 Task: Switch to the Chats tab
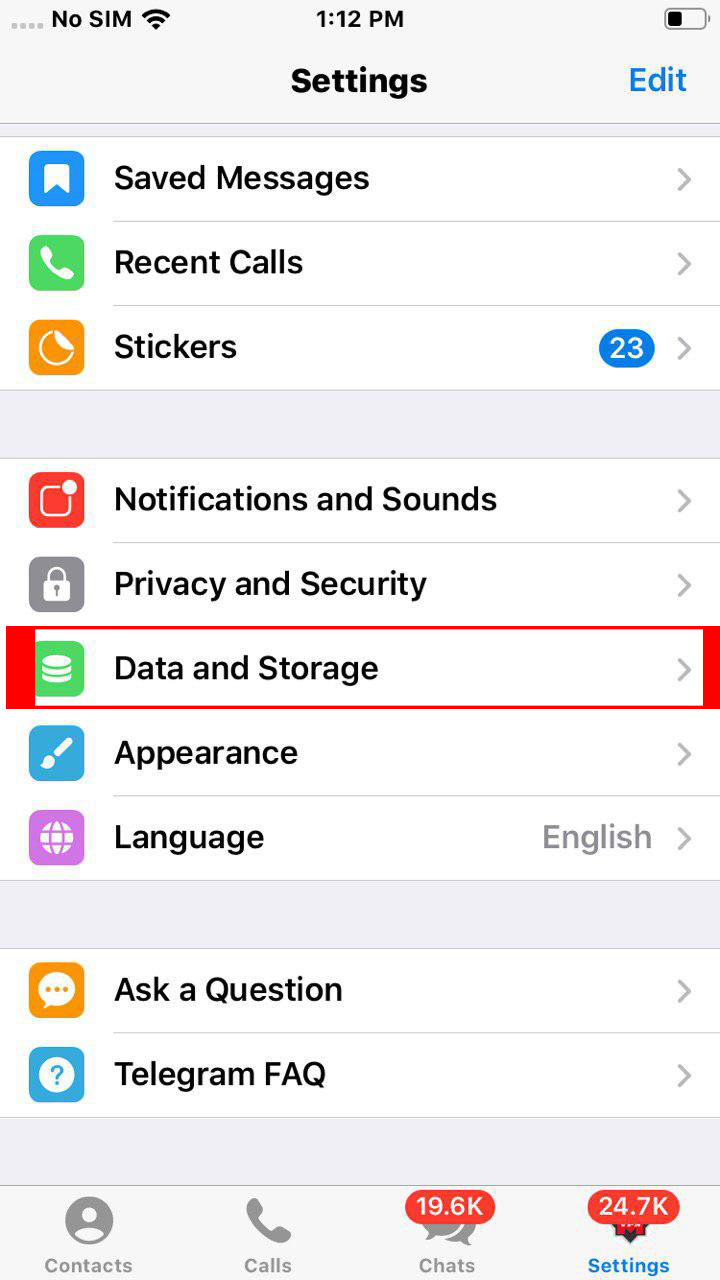(x=447, y=1235)
